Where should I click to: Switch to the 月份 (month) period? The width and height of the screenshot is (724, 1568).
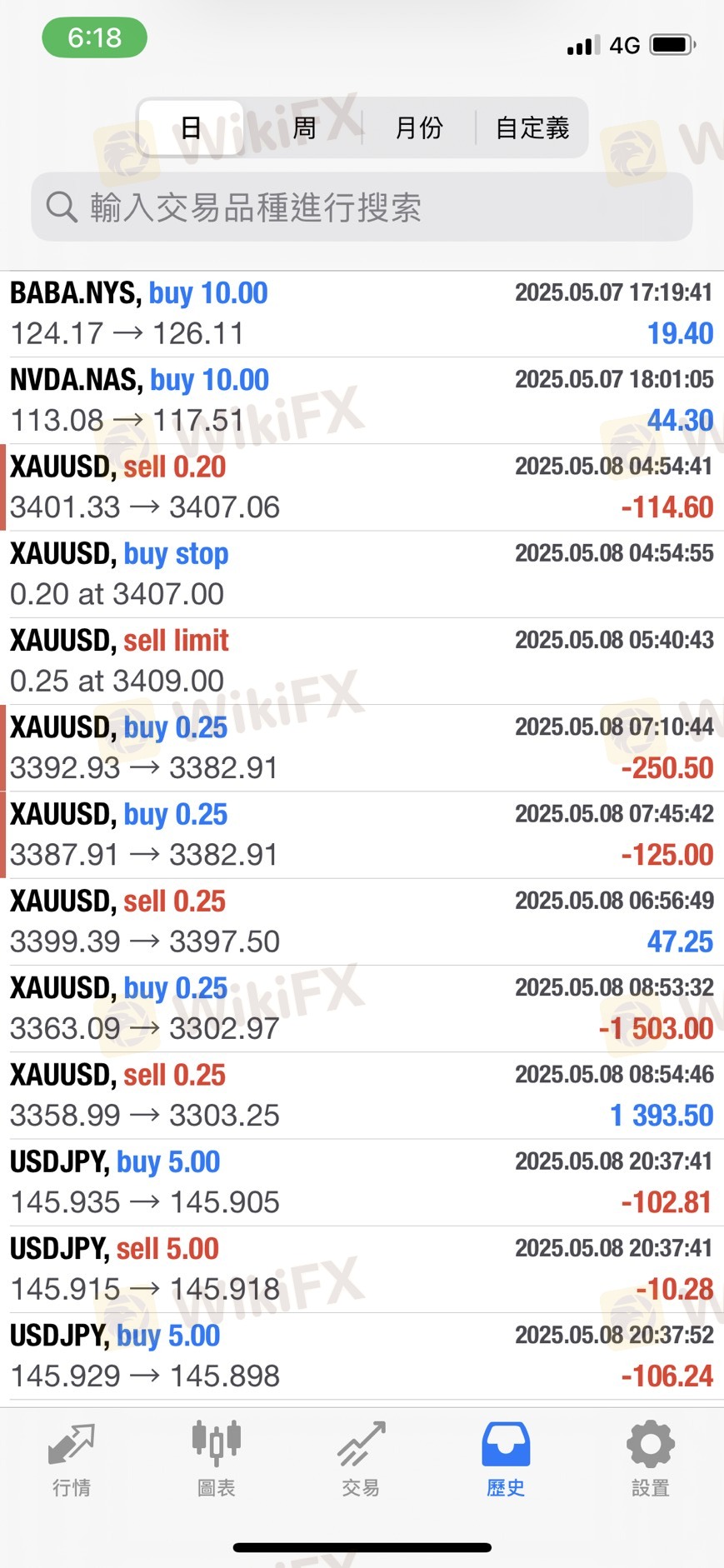(418, 127)
